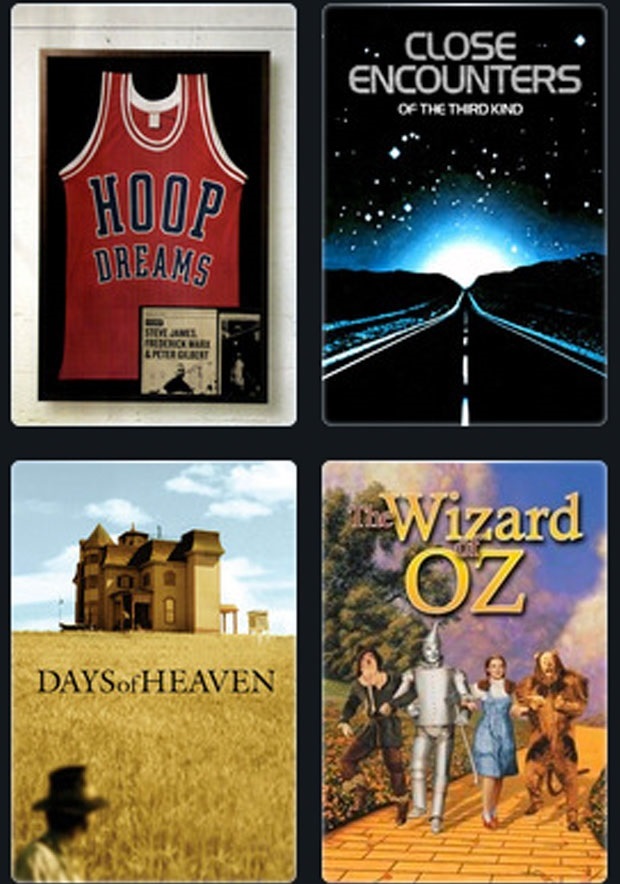The width and height of the screenshot is (620, 884).
Task: View the Days of Heaven film
Action: tap(153, 671)
